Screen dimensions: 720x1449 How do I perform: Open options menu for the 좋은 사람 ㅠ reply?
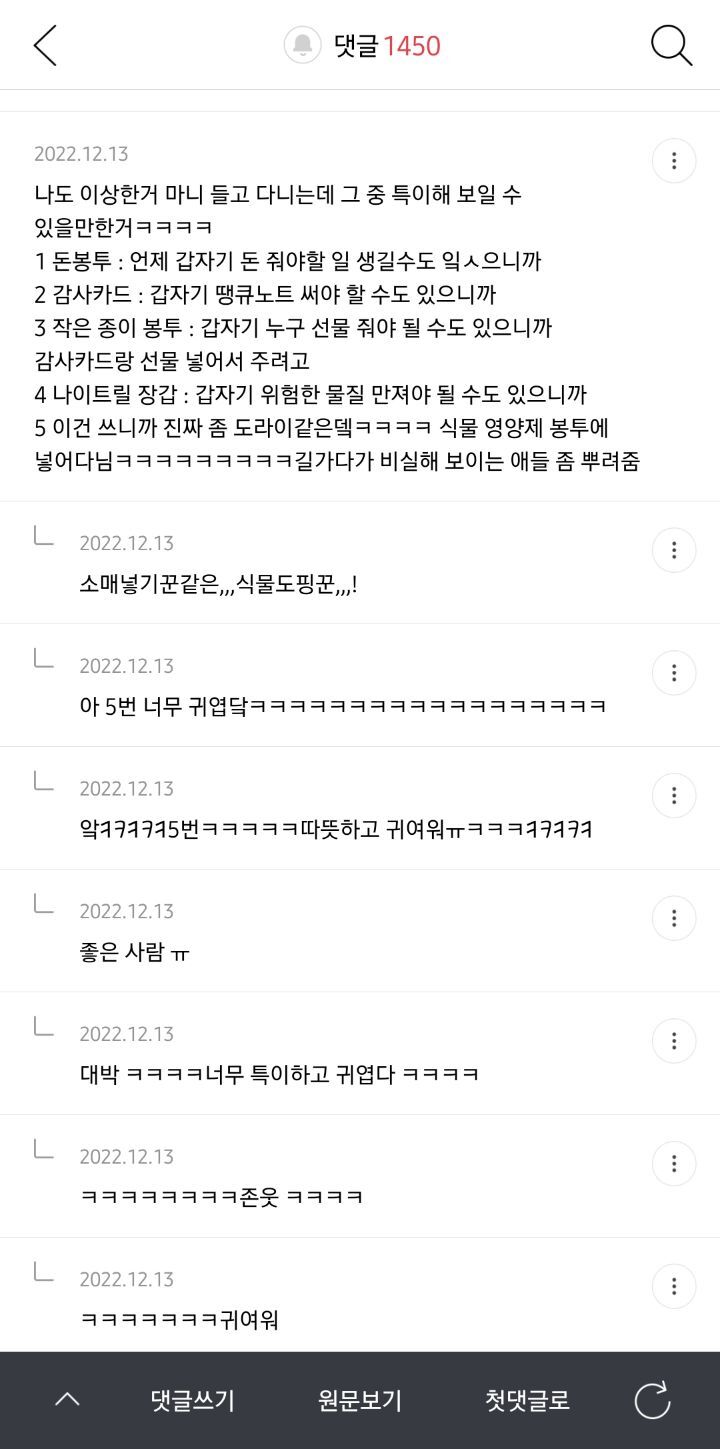pyautogui.click(x=674, y=918)
